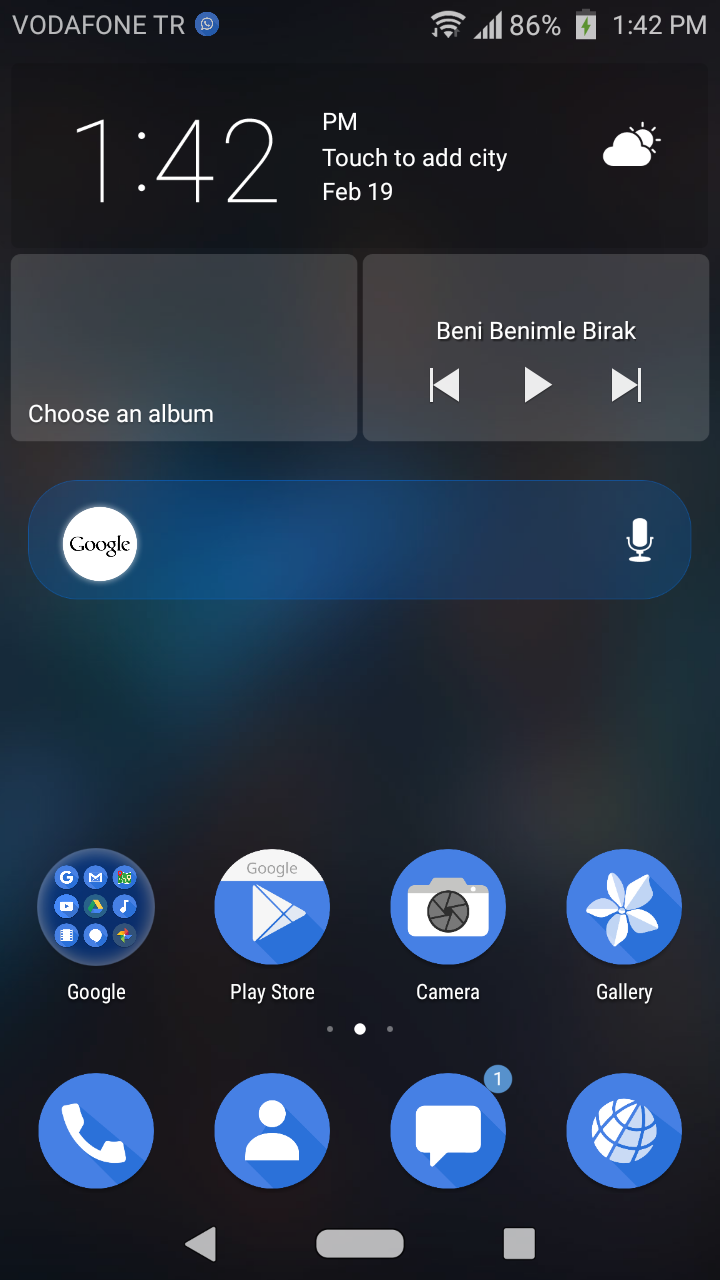Image resolution: width=720 pixels, height=1280 pixels.
Task: Open the Camera app
Action: [448, 908]
